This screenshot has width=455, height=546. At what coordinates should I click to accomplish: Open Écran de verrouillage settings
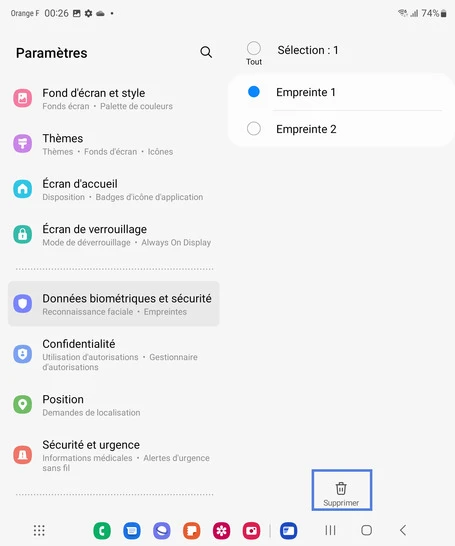(x=113, y=235)
